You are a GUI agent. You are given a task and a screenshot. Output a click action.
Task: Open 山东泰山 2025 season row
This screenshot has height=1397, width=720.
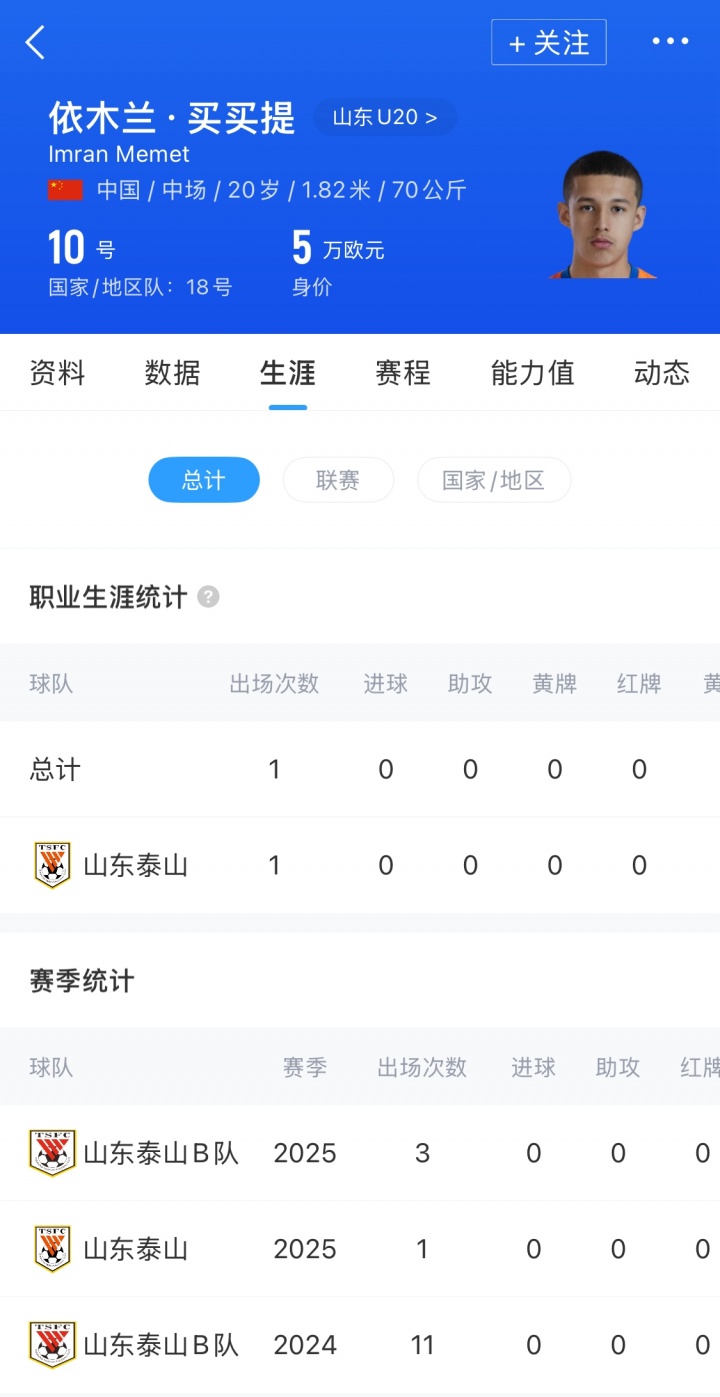click(x=136, y=1249)
